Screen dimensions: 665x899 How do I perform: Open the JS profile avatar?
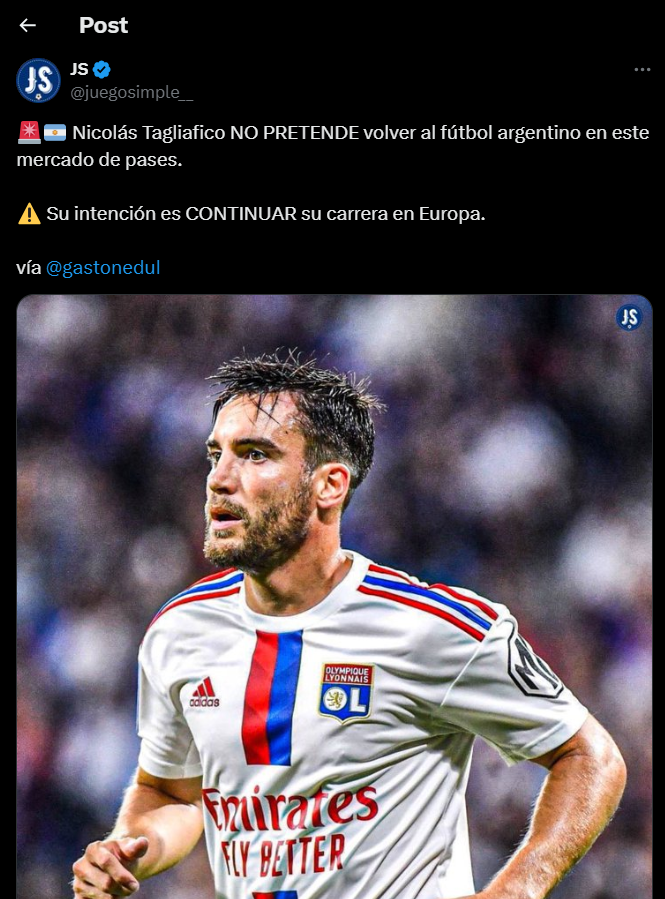tap(38, 80)
